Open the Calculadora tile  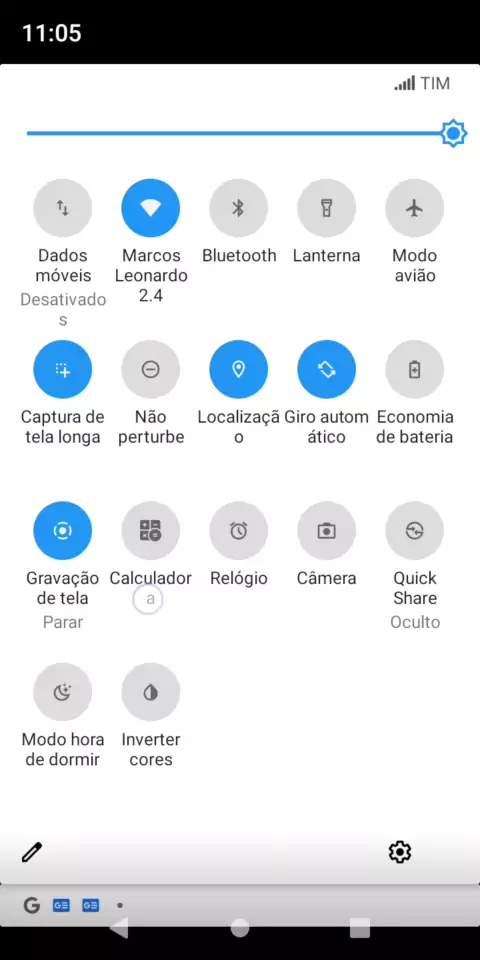tap(151, 531)
